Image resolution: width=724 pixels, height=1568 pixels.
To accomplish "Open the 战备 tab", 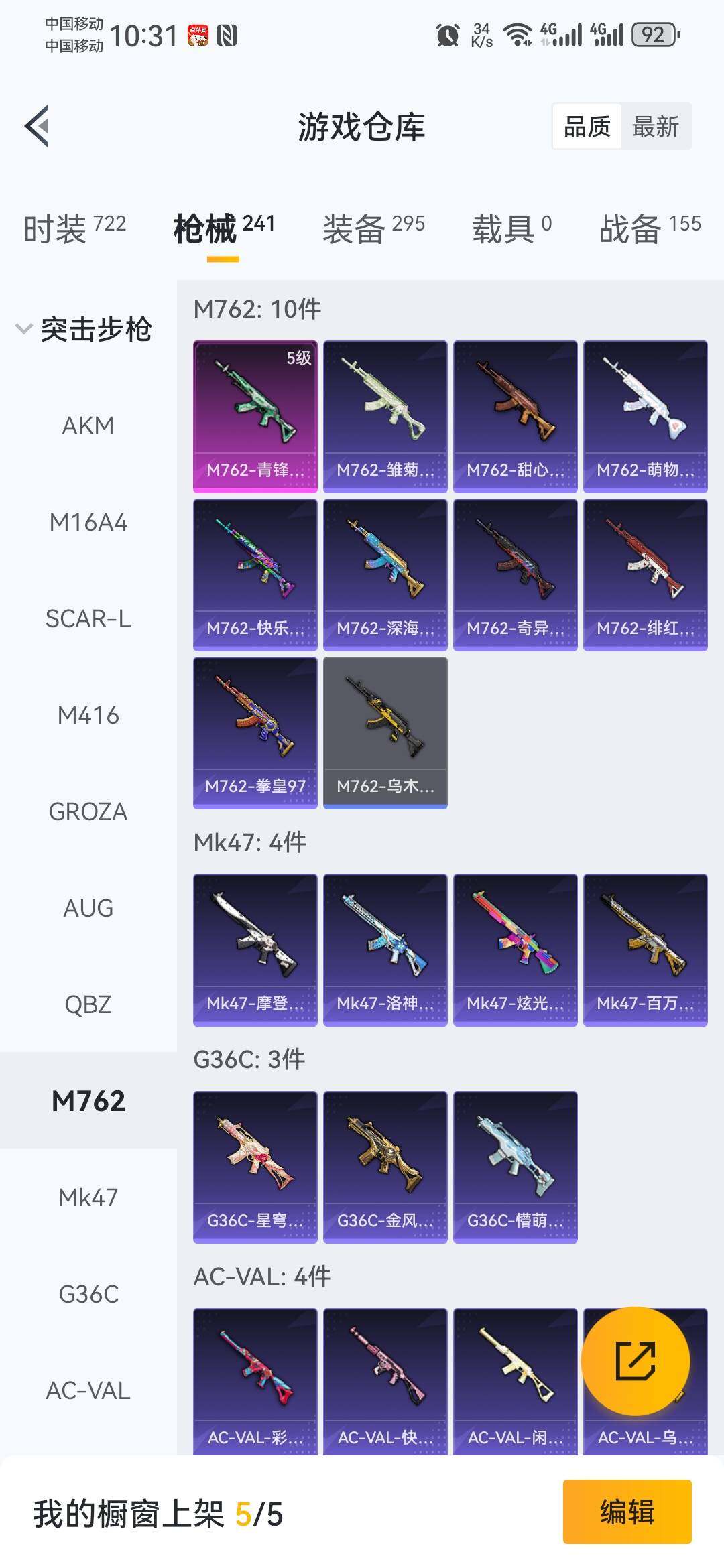I will coord(650,228).
